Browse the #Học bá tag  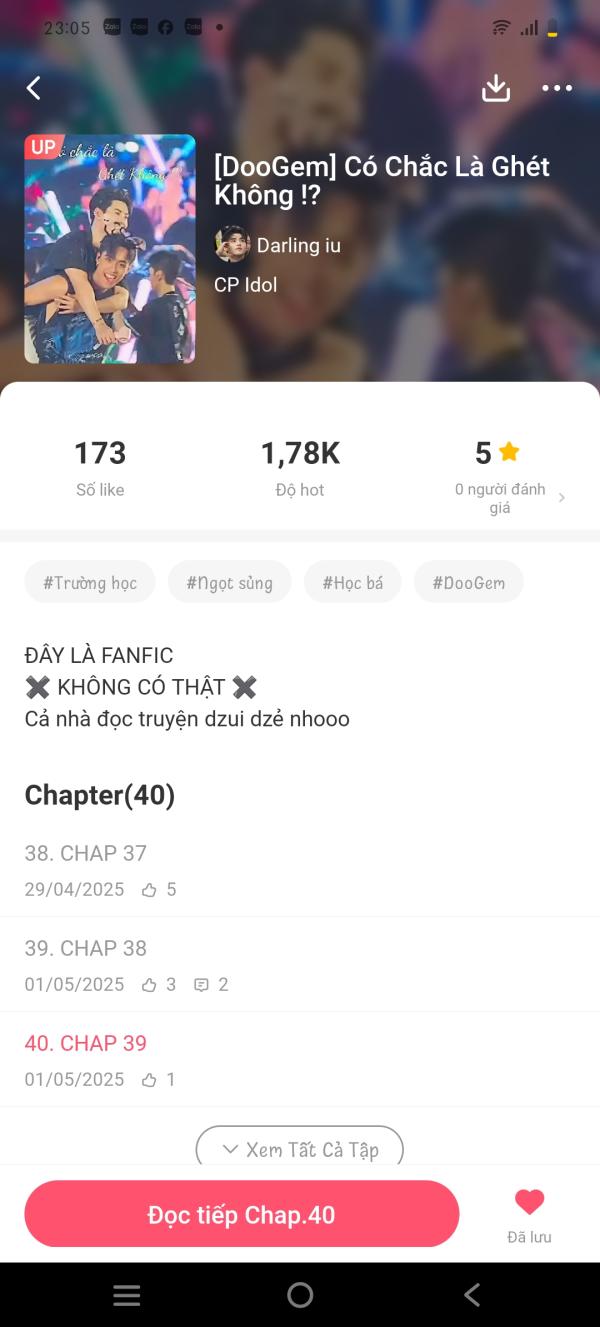353,582
